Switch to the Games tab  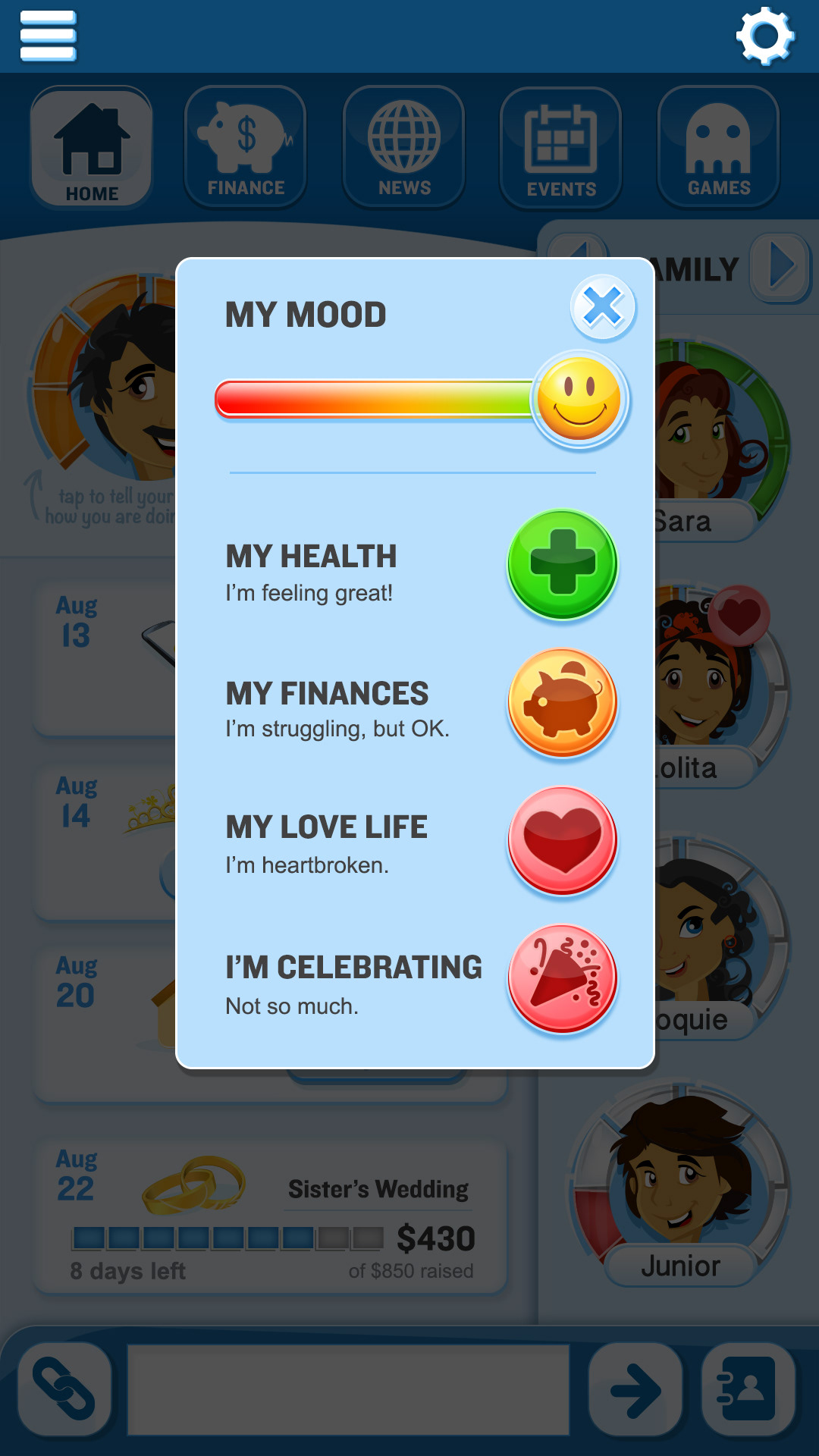coord(718,148)
